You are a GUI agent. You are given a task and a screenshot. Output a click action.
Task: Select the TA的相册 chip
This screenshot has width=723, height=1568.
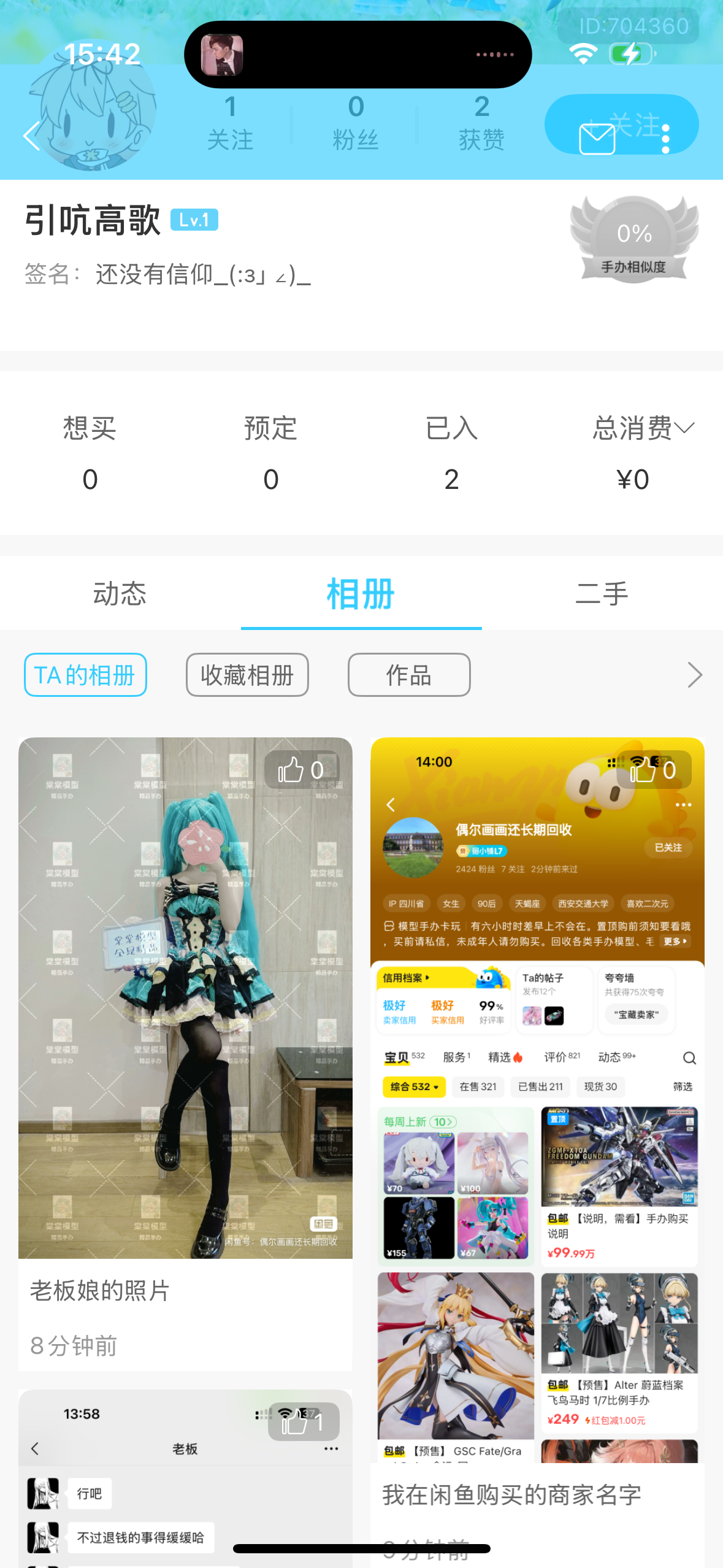[x=85, y=675]
